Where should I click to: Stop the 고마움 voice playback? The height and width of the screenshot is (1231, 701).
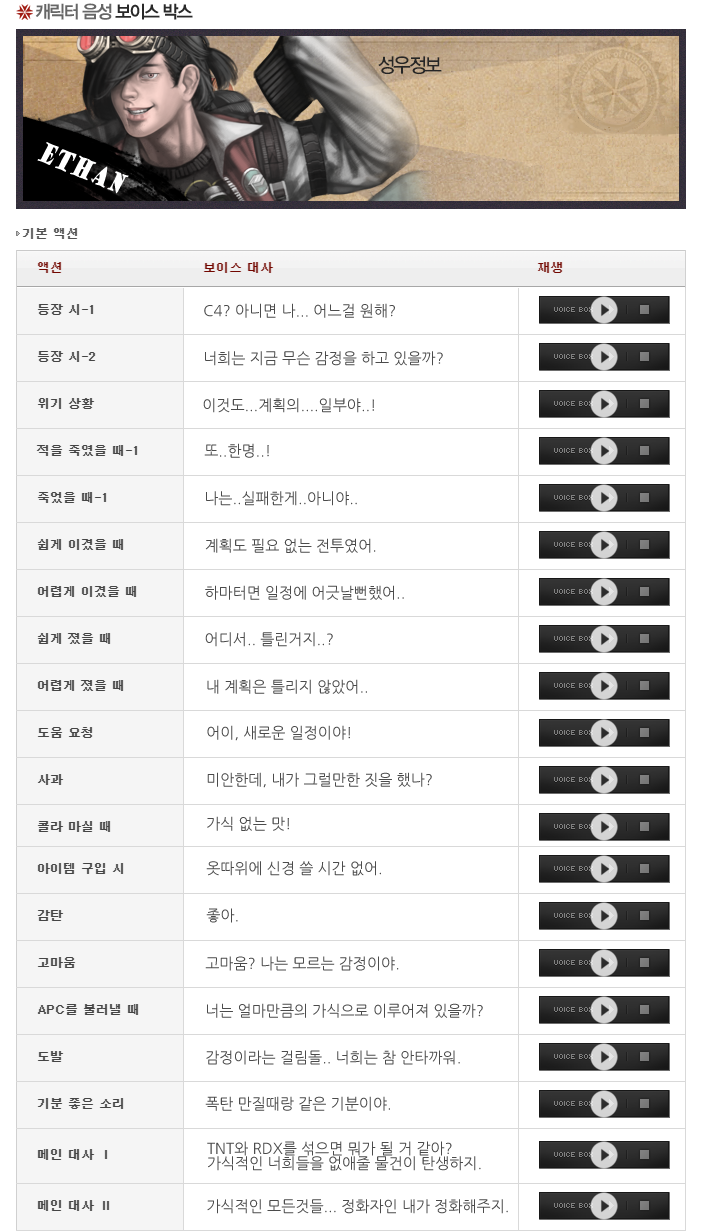[645, 963]
